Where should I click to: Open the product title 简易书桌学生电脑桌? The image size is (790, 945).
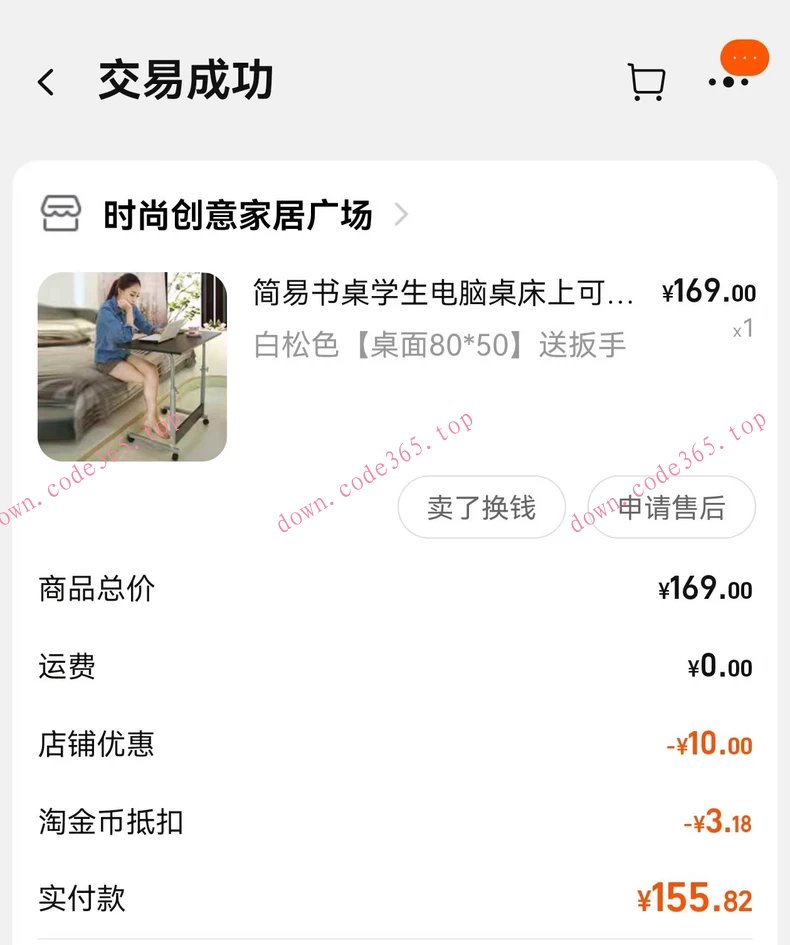tap(440, 293)
